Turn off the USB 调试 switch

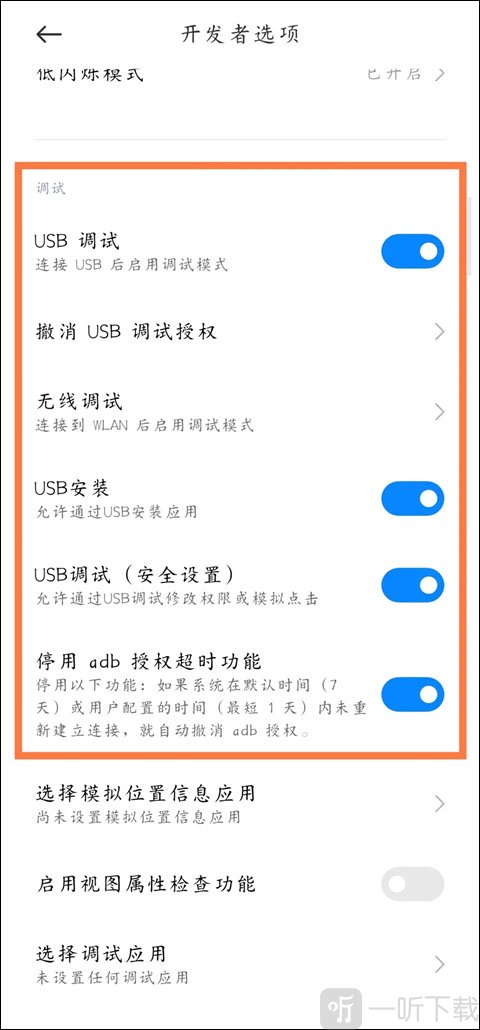click(412, 252)
